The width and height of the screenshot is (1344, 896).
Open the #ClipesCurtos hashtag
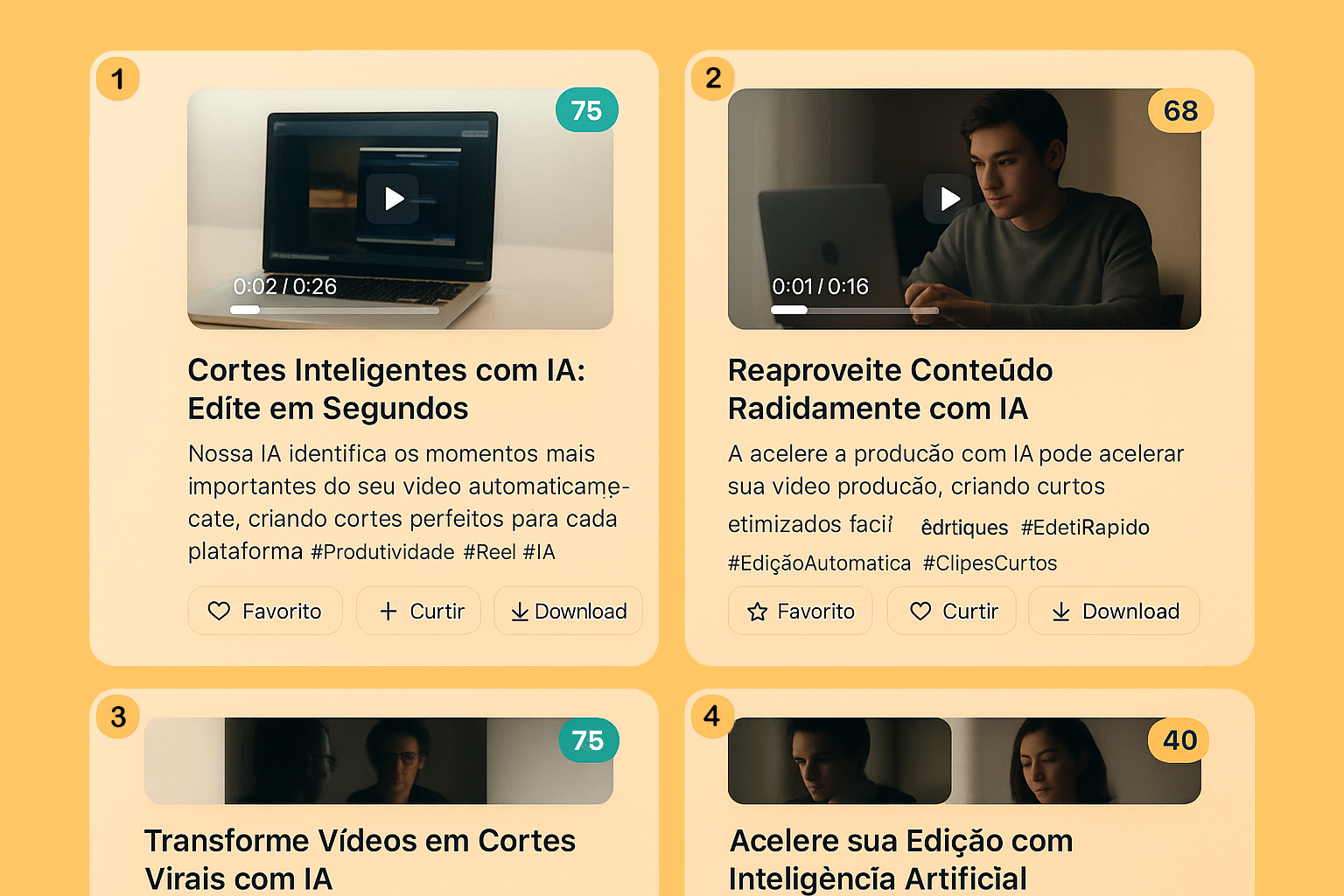click(990, 563)
